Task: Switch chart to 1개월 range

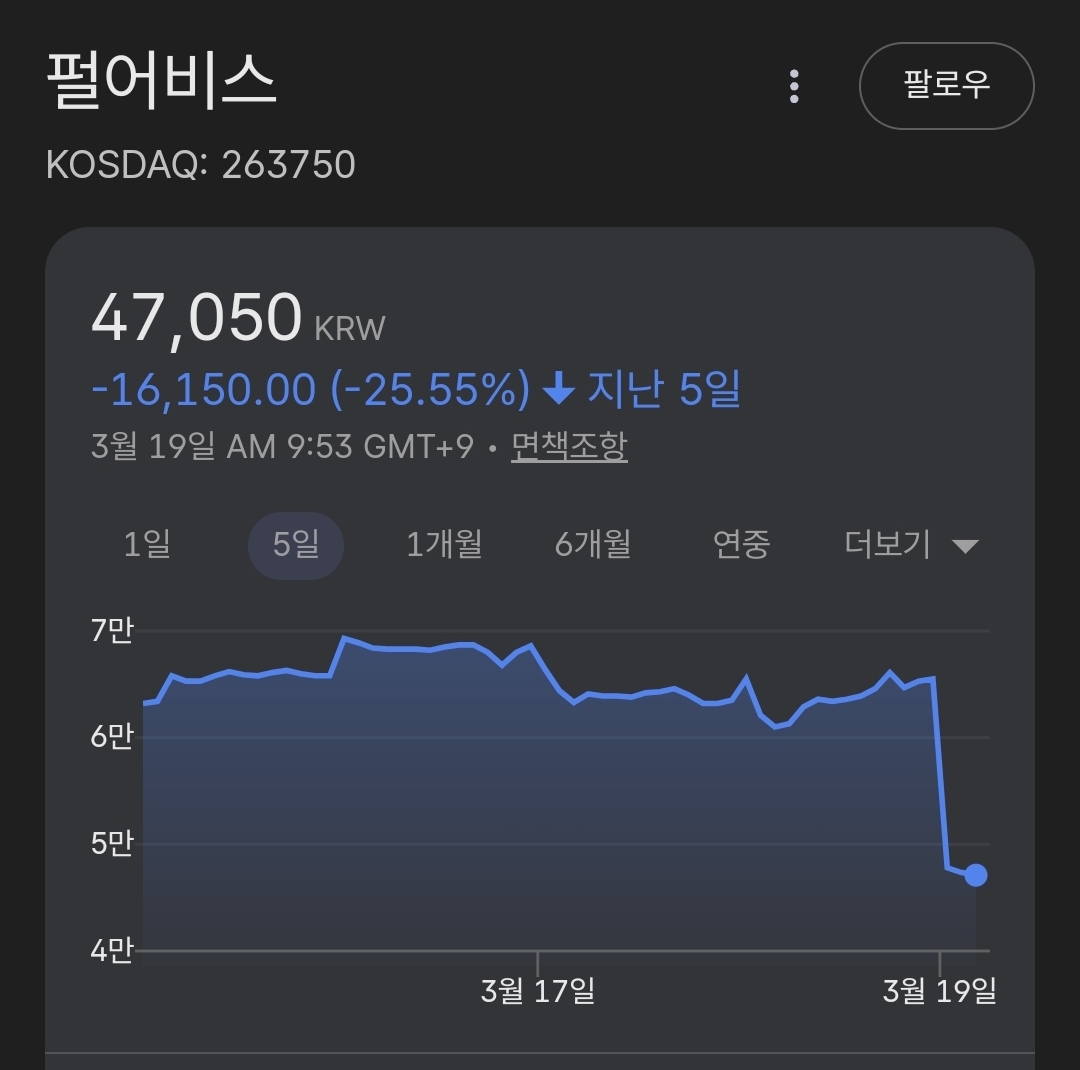Action: [444, 545]
